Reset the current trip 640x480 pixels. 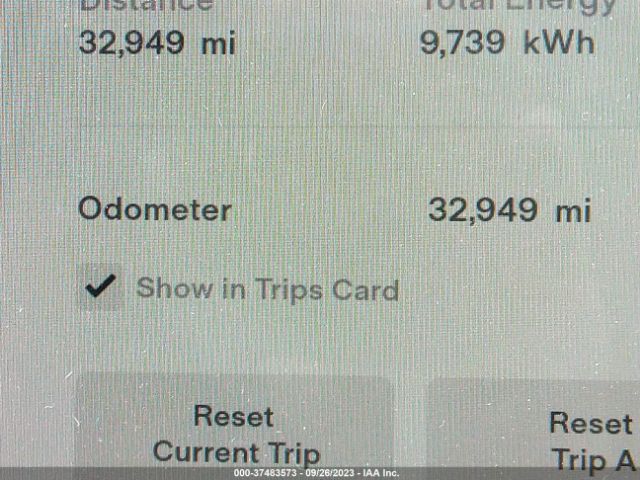point(235,432)
